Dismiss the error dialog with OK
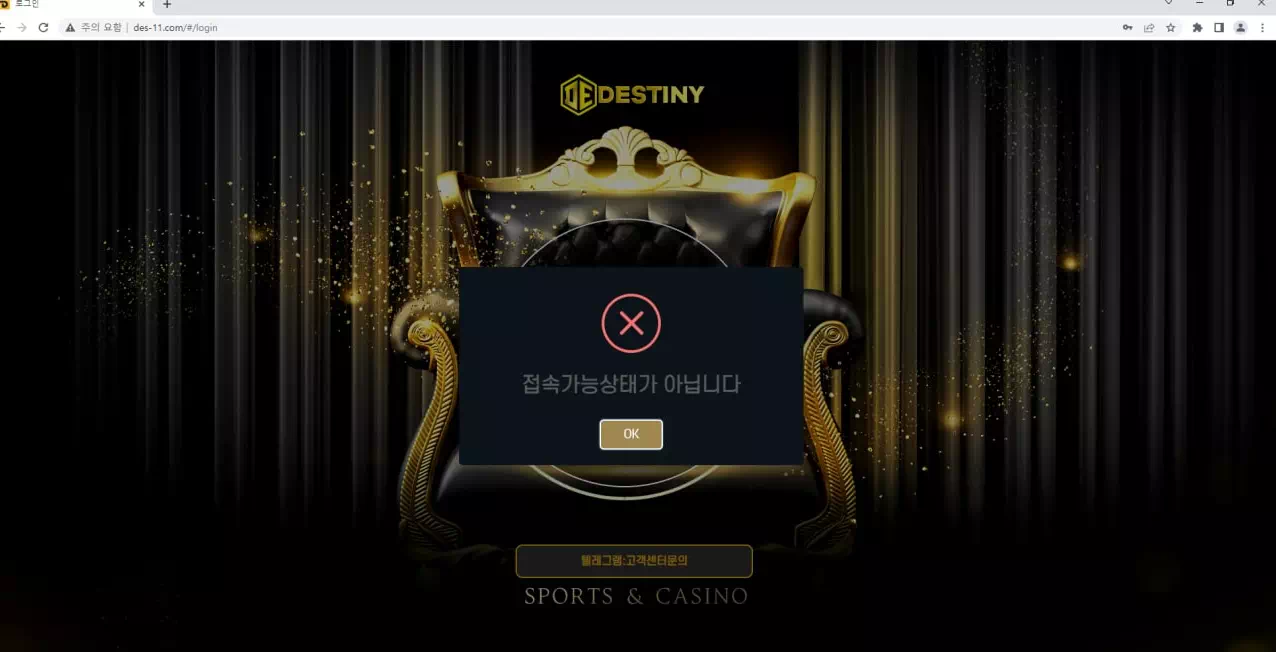 [630, 434]
